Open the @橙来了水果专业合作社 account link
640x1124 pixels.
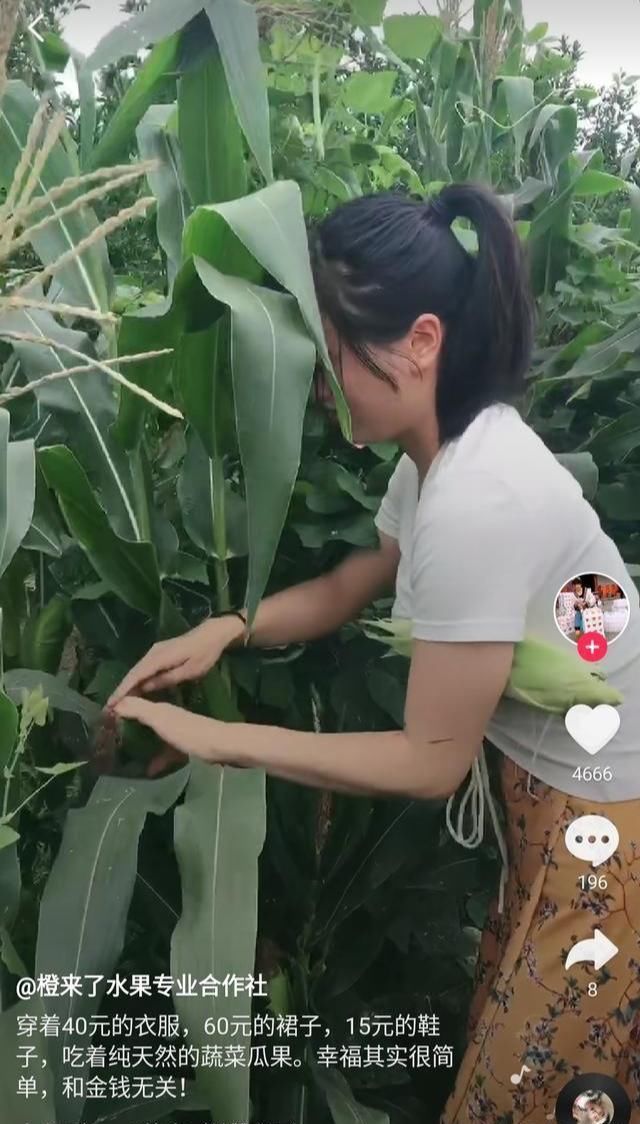pos(141,986)
